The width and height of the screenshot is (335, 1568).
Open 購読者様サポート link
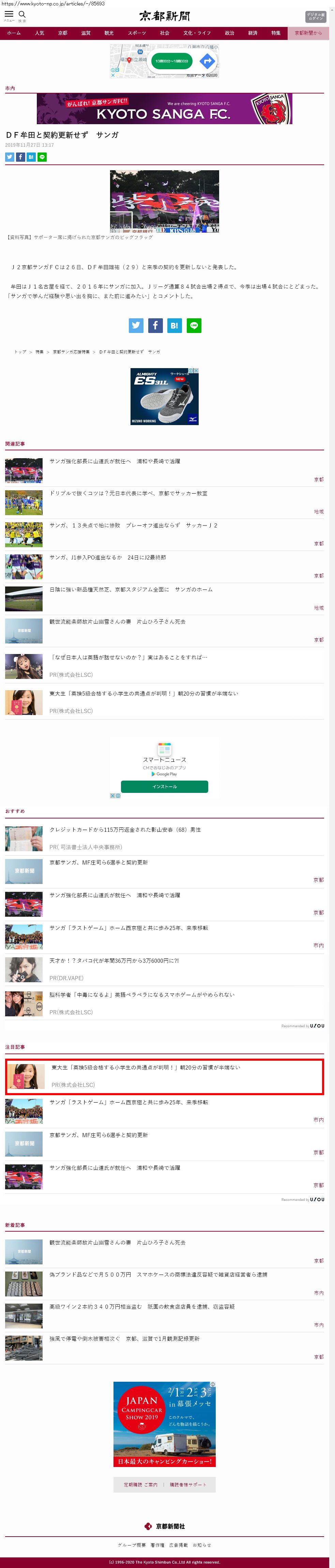tap(188, 1485)
